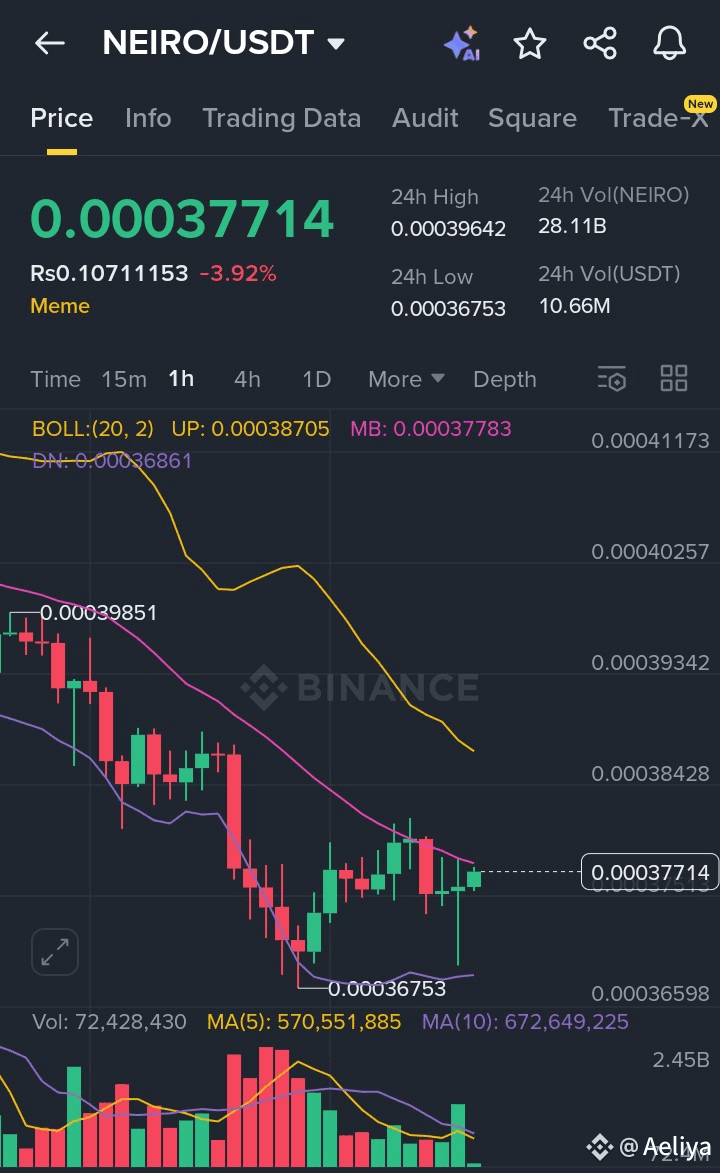Select the 1D chart interval
Viewport: 720px width, 1173px height.
pyautogui.click(x=316, y=379)
